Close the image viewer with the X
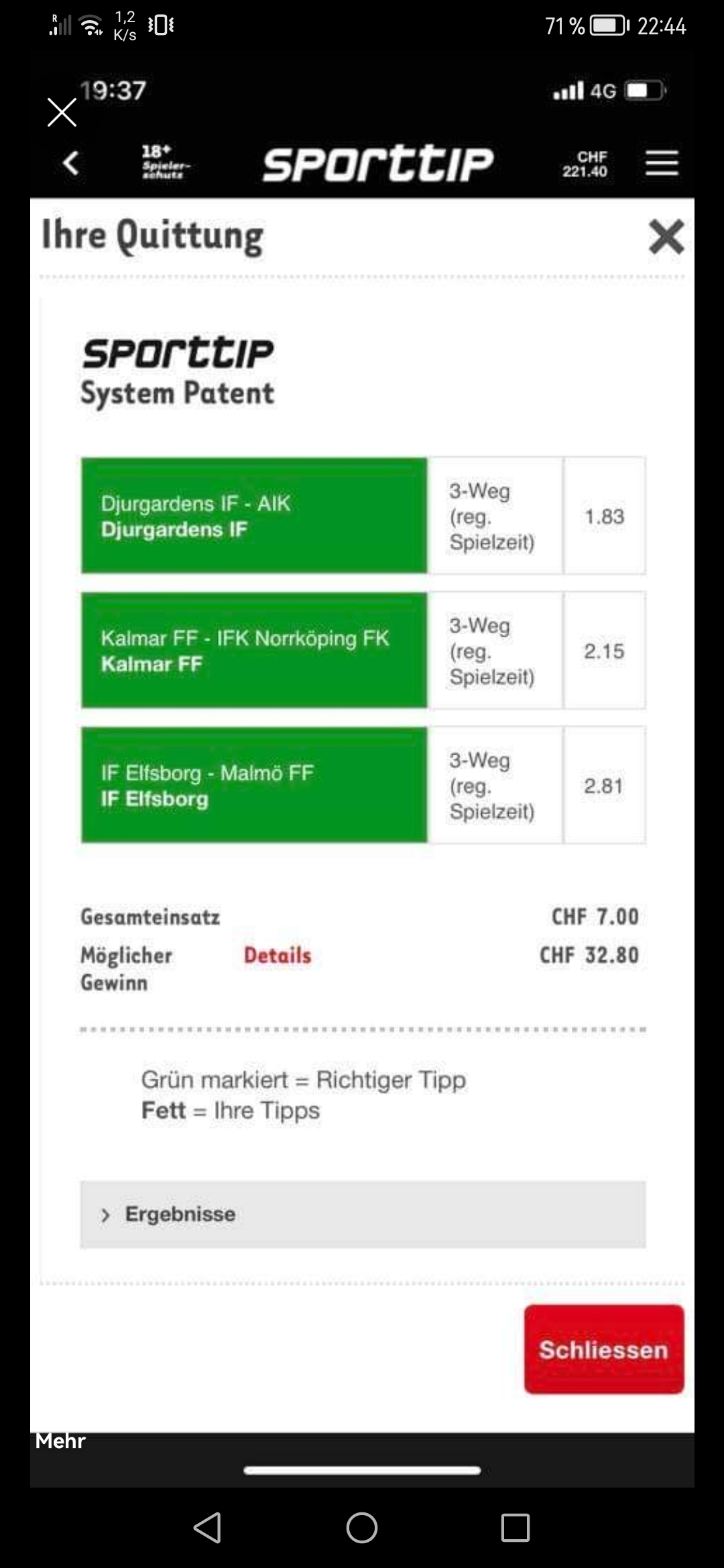724x1568 pixels. [62, 112]
